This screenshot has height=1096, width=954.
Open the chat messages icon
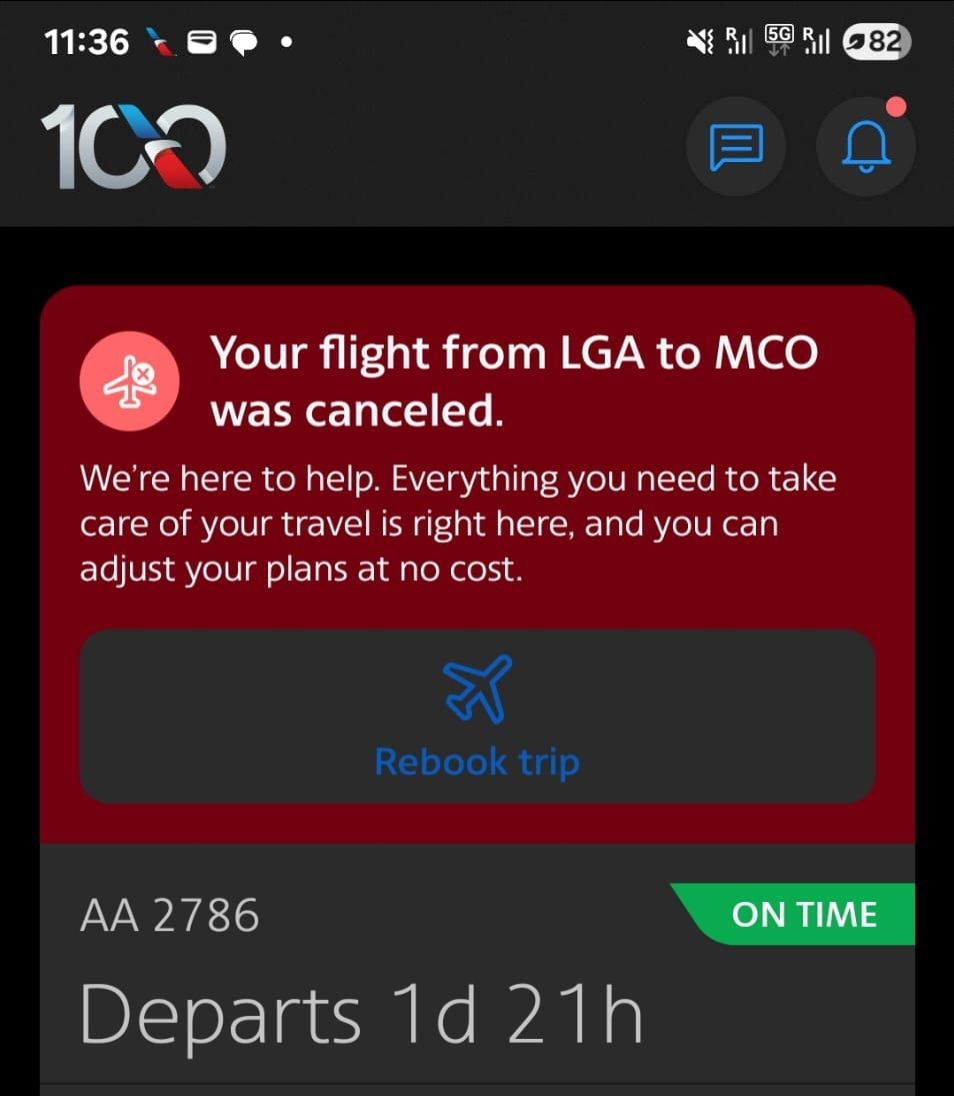coord(736,148)
